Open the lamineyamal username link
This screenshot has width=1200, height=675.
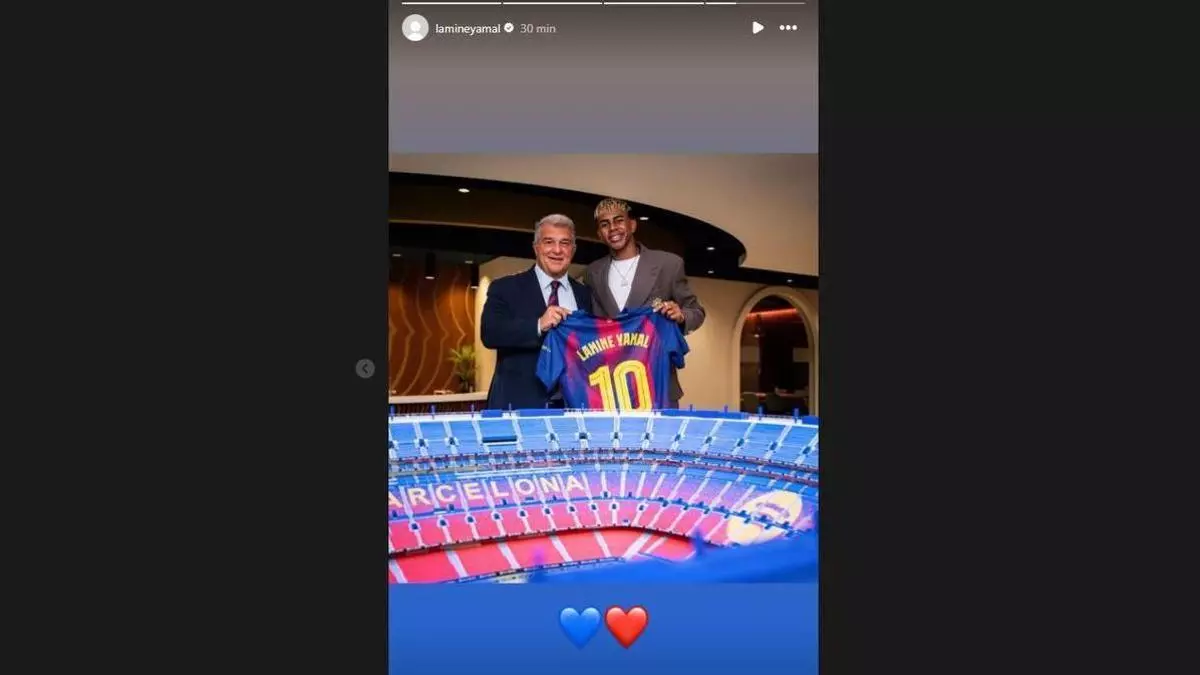467,28
